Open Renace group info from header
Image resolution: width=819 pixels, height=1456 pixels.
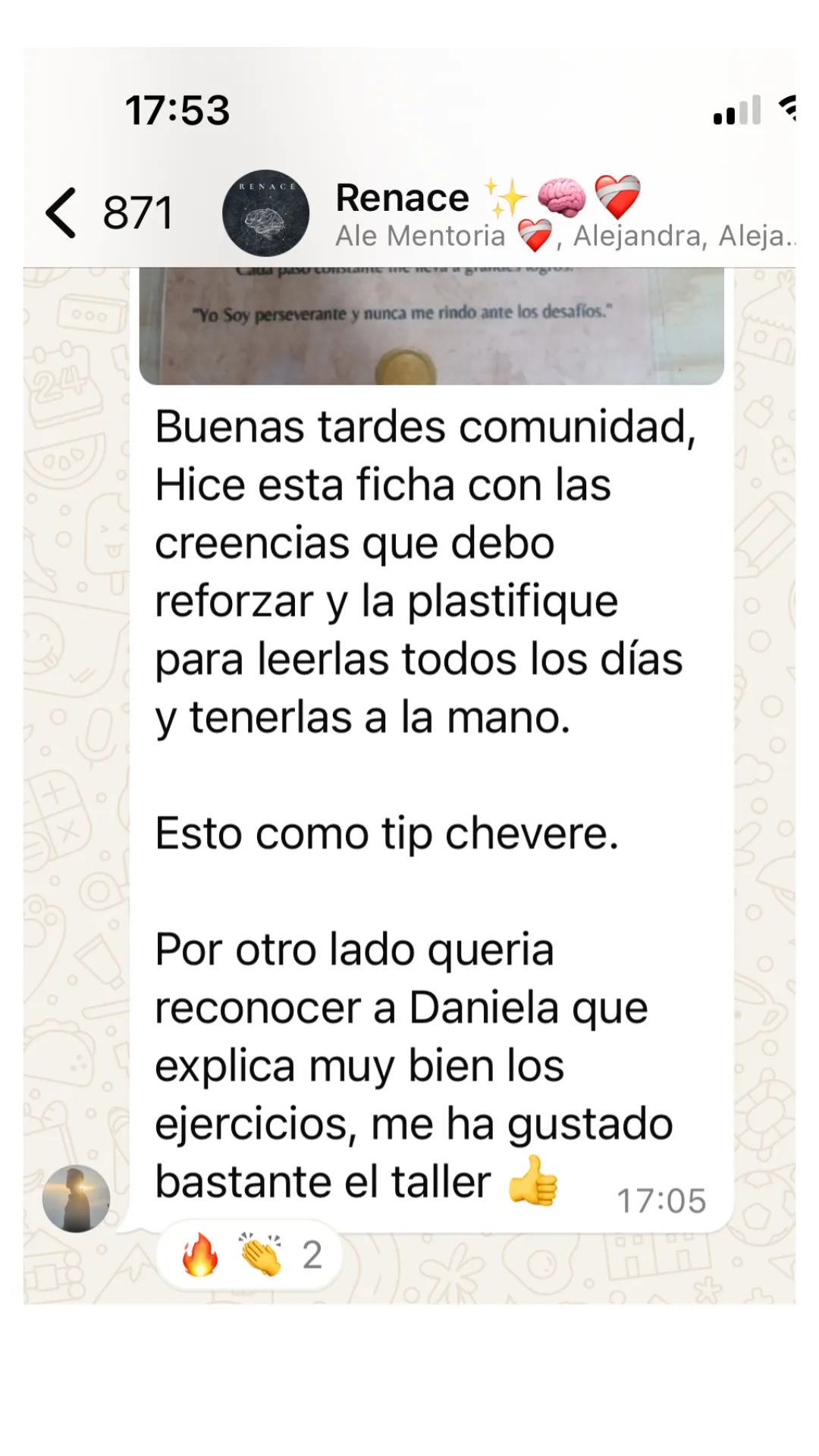click(x=564, y=215)
